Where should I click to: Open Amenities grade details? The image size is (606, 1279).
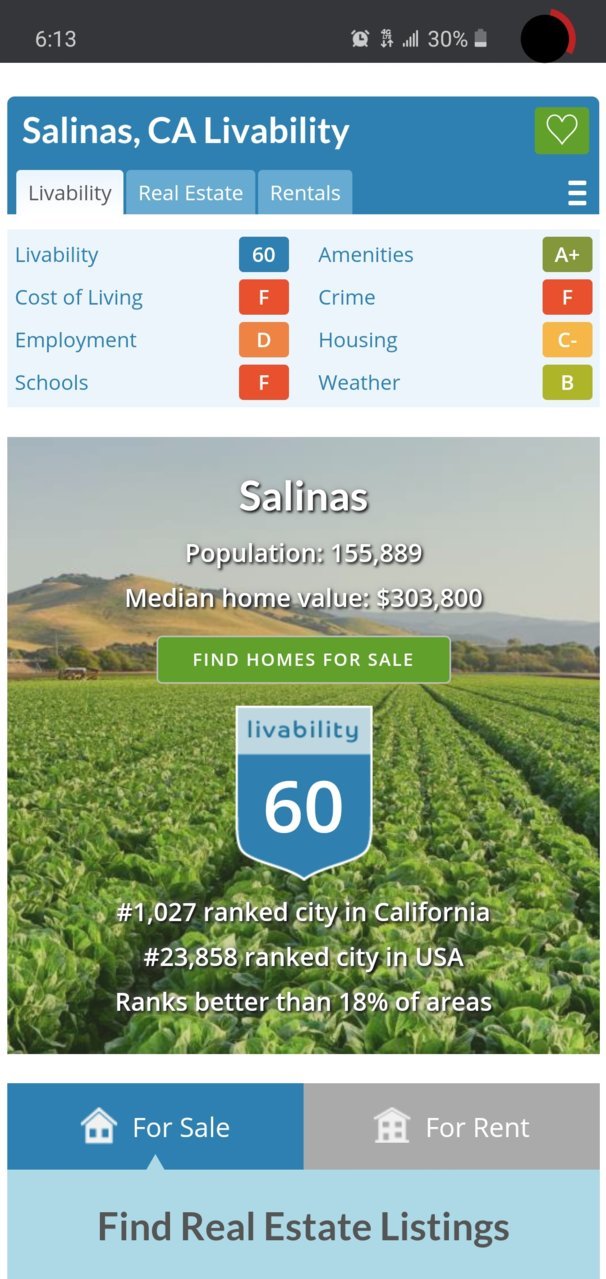[x=366, y=255]
